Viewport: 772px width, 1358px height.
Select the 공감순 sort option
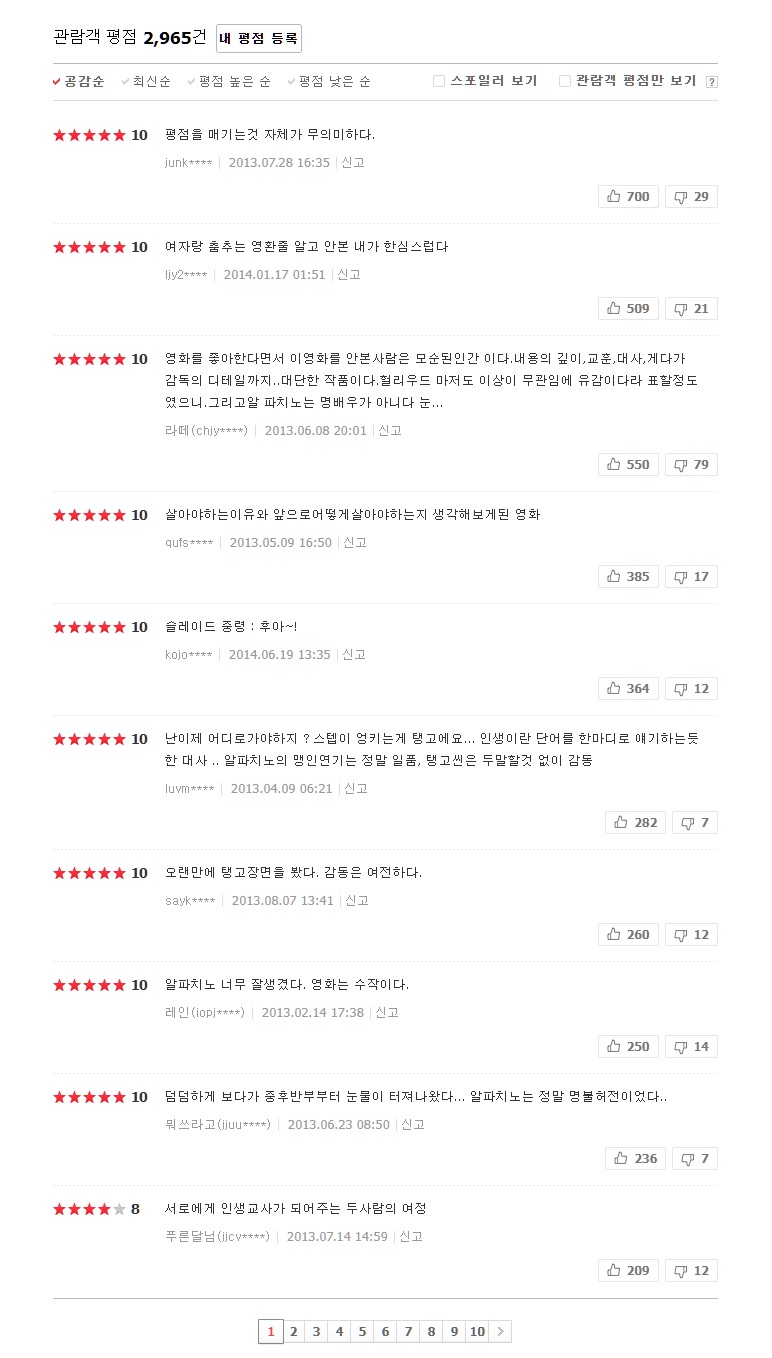click(x=79, y=82)
